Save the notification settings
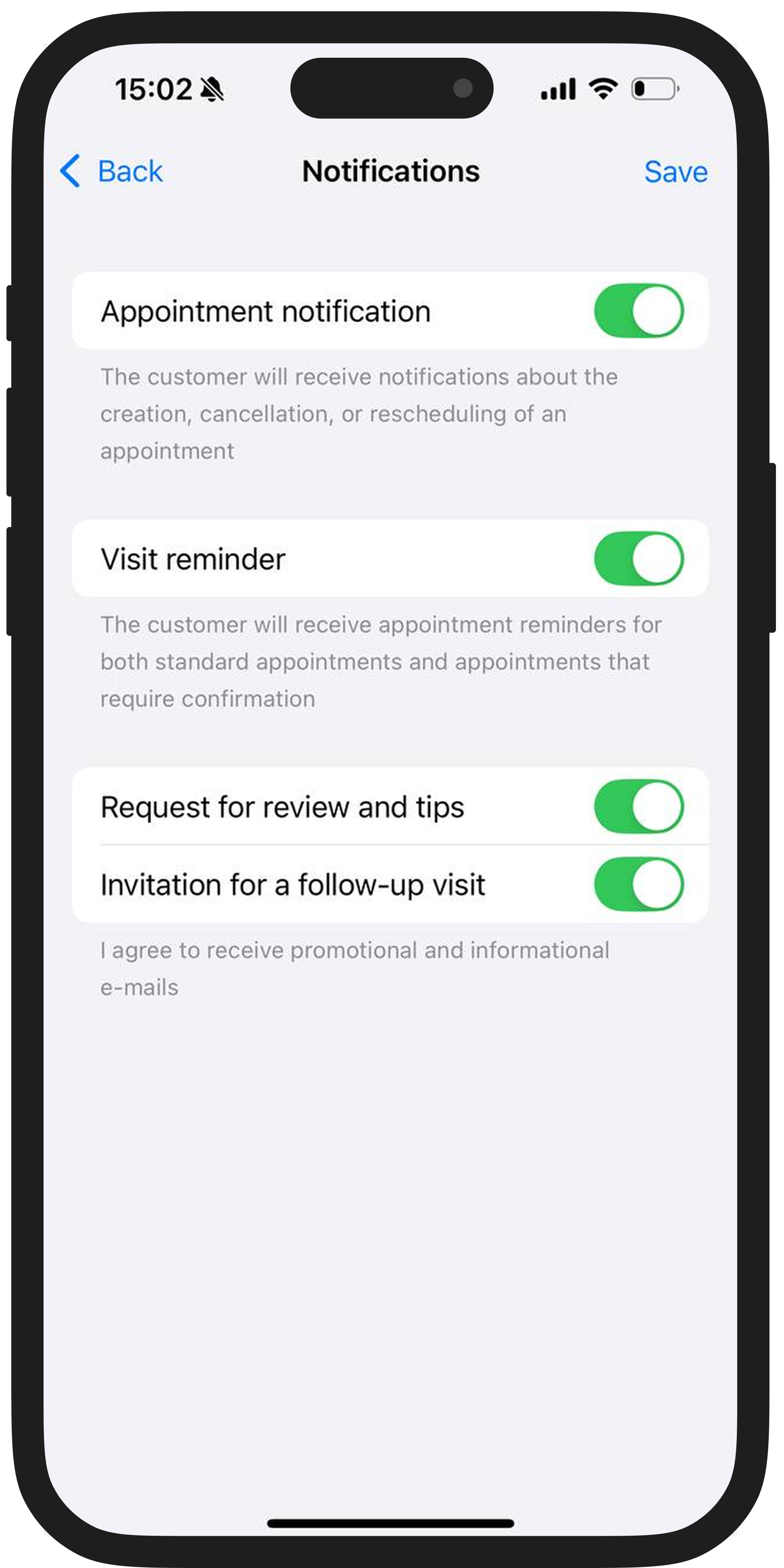Screen dimensions: 784x1568 675,172
